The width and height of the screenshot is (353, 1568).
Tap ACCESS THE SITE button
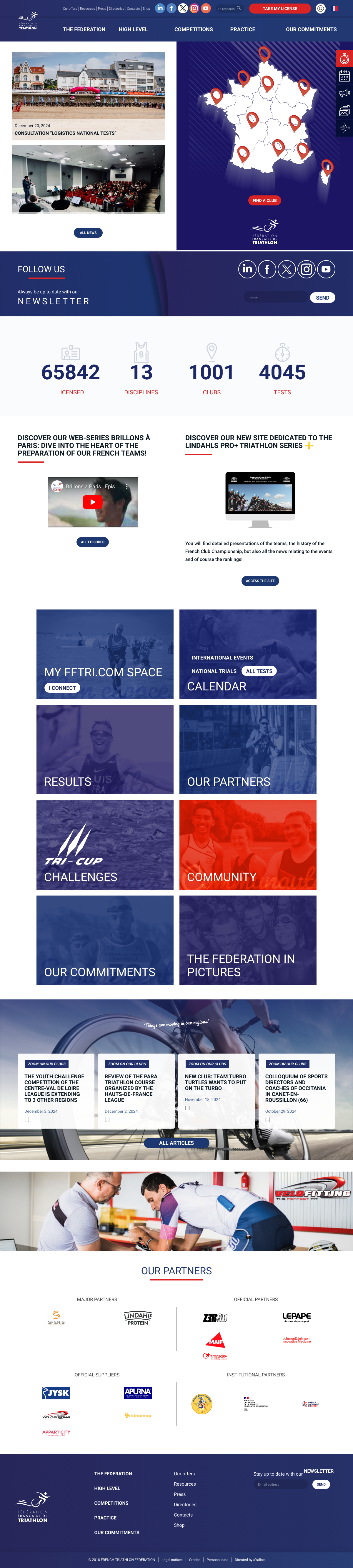tap(260, 581)
